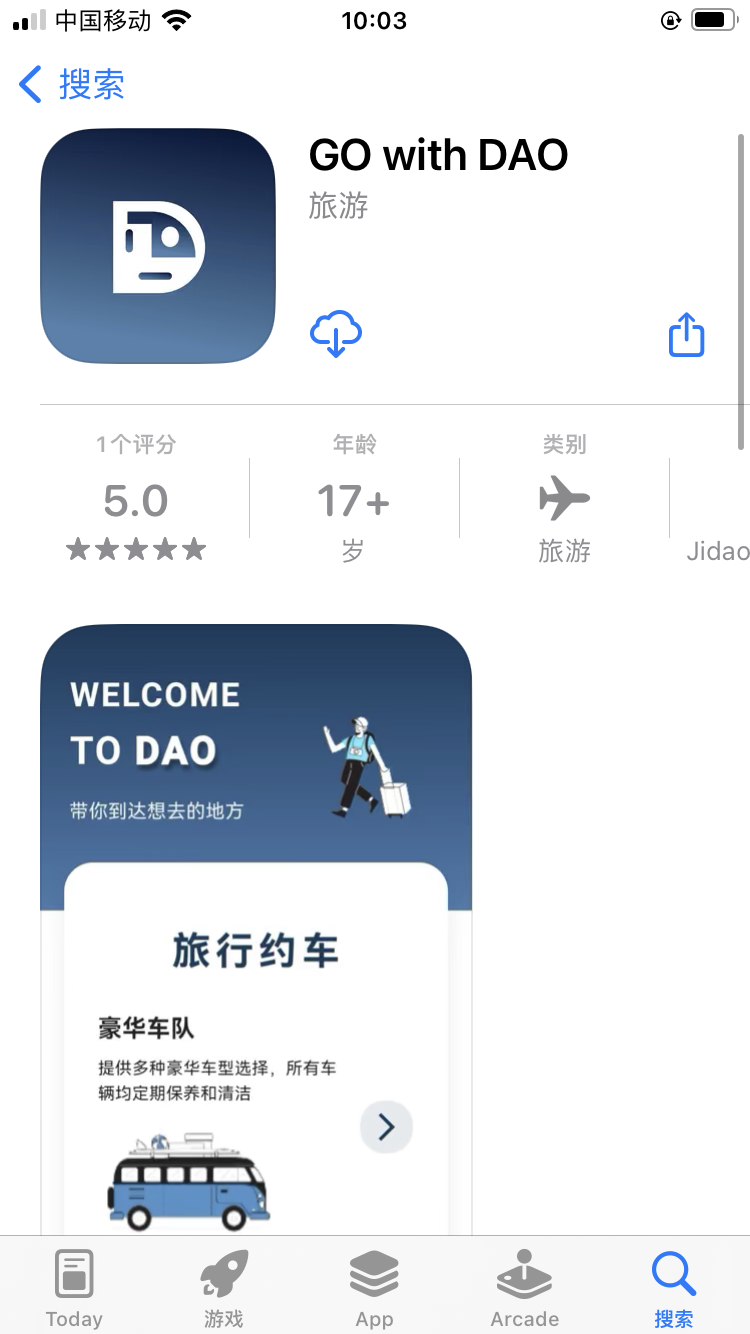Switch to the Arcade tab

524,1288
